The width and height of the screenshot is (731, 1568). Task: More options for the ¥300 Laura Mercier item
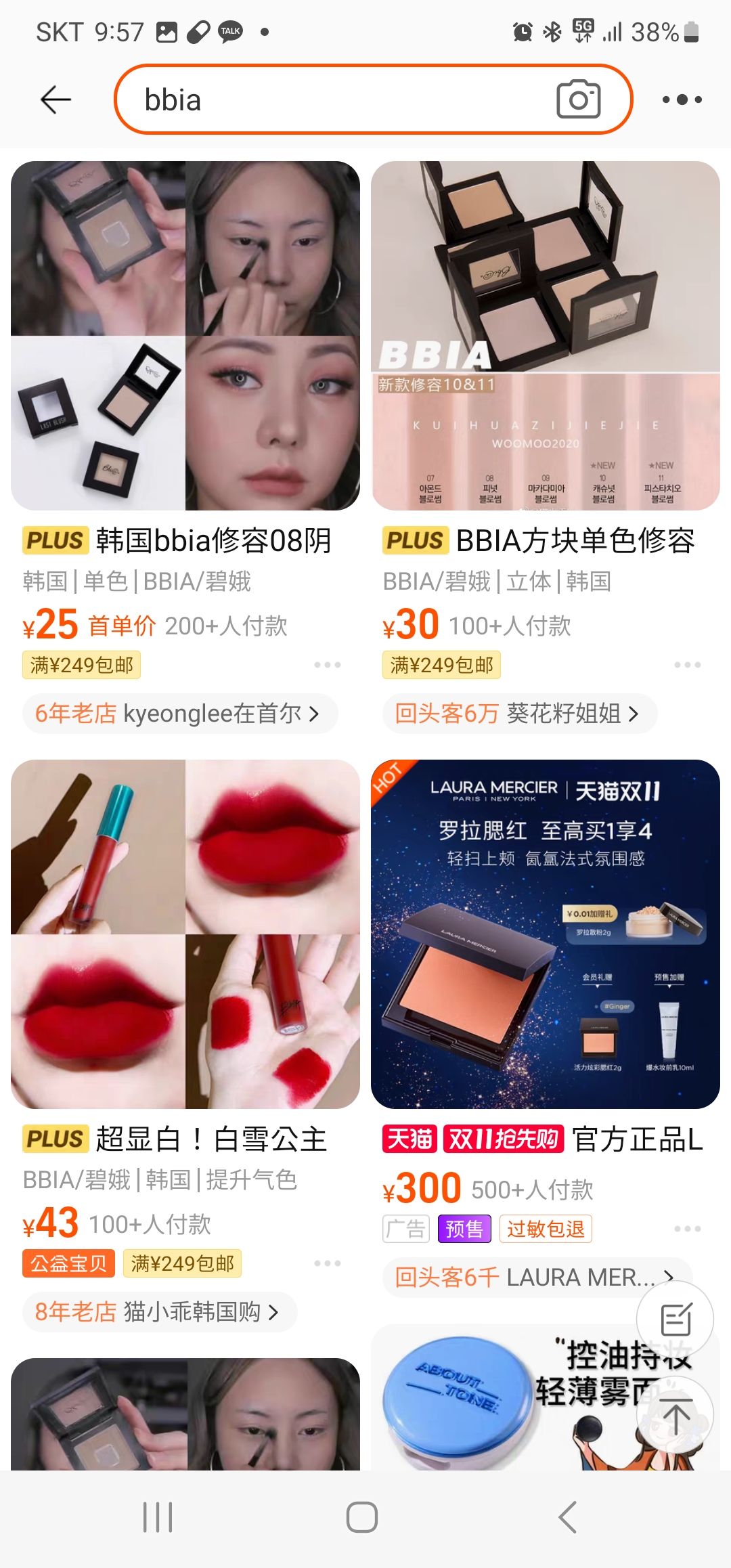(x=687, y=1229)
